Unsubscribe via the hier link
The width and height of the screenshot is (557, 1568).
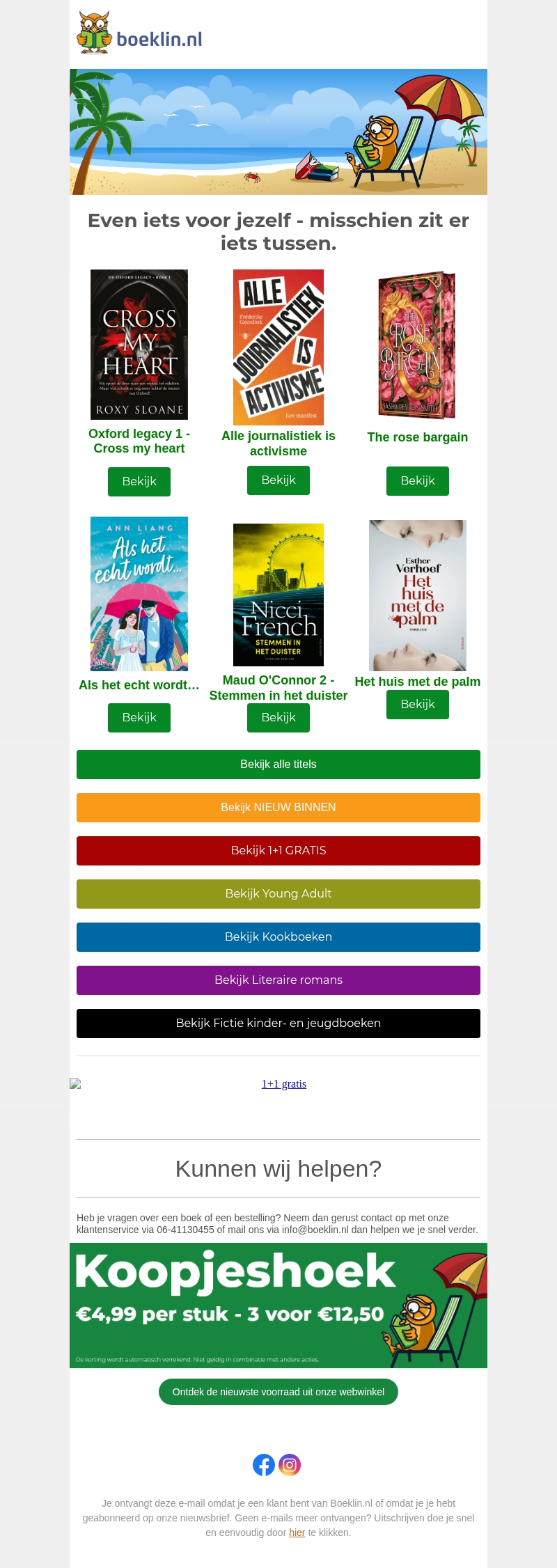(x=297, y=1532)
